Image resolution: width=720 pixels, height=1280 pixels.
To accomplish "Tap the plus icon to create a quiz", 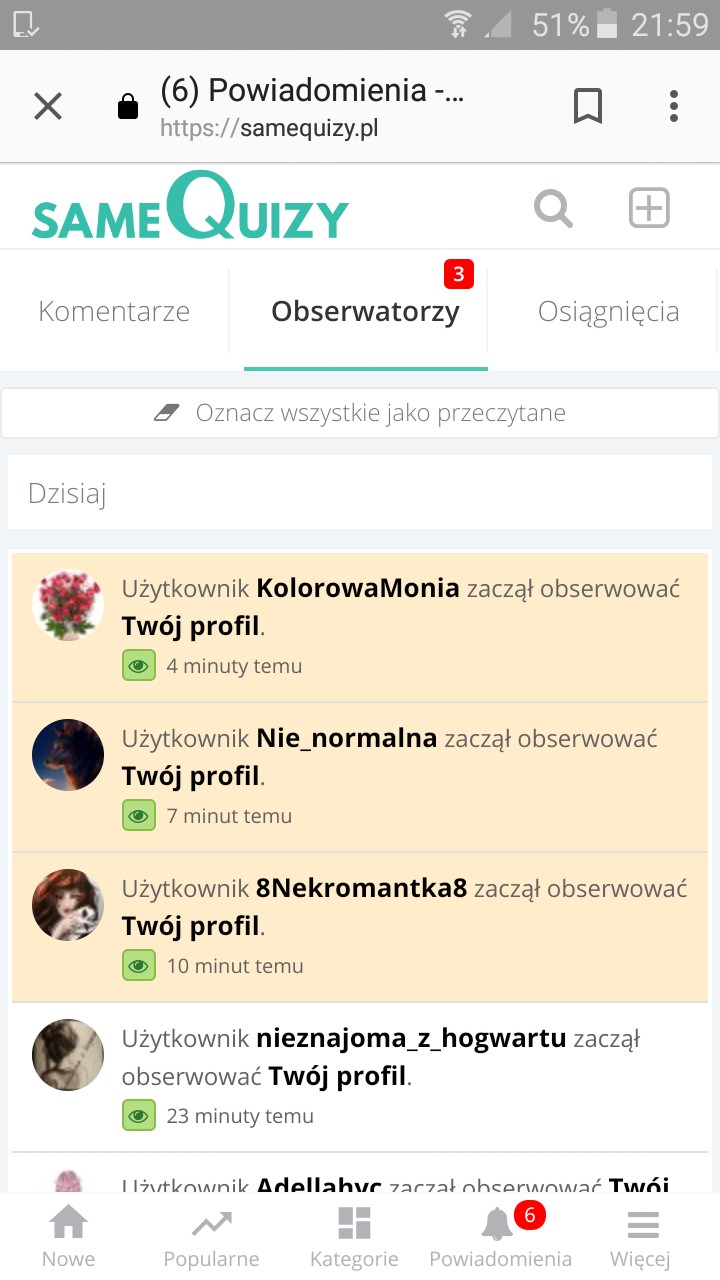I will [x=649, y=208].
